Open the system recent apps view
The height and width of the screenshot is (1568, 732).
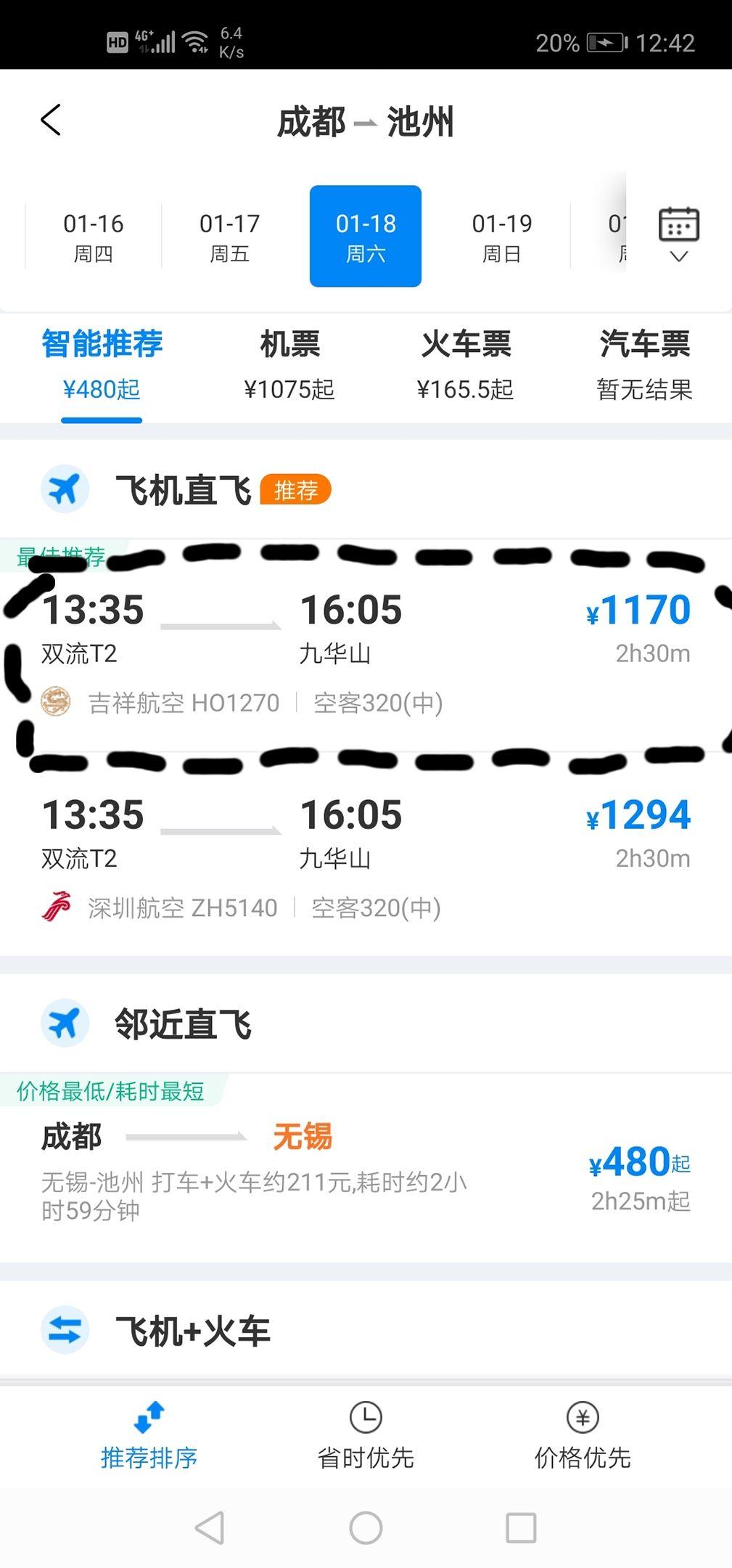521,1528
